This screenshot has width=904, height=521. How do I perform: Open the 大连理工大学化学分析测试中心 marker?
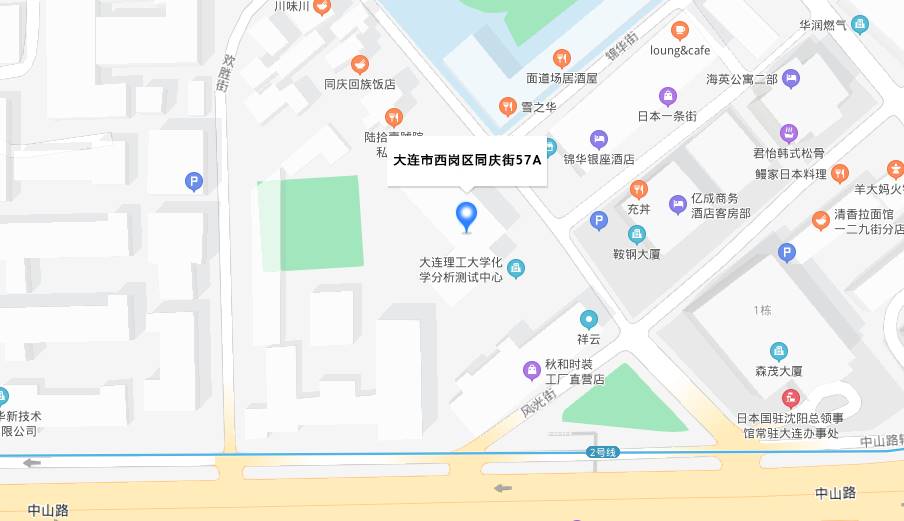[x=516, y=268]
